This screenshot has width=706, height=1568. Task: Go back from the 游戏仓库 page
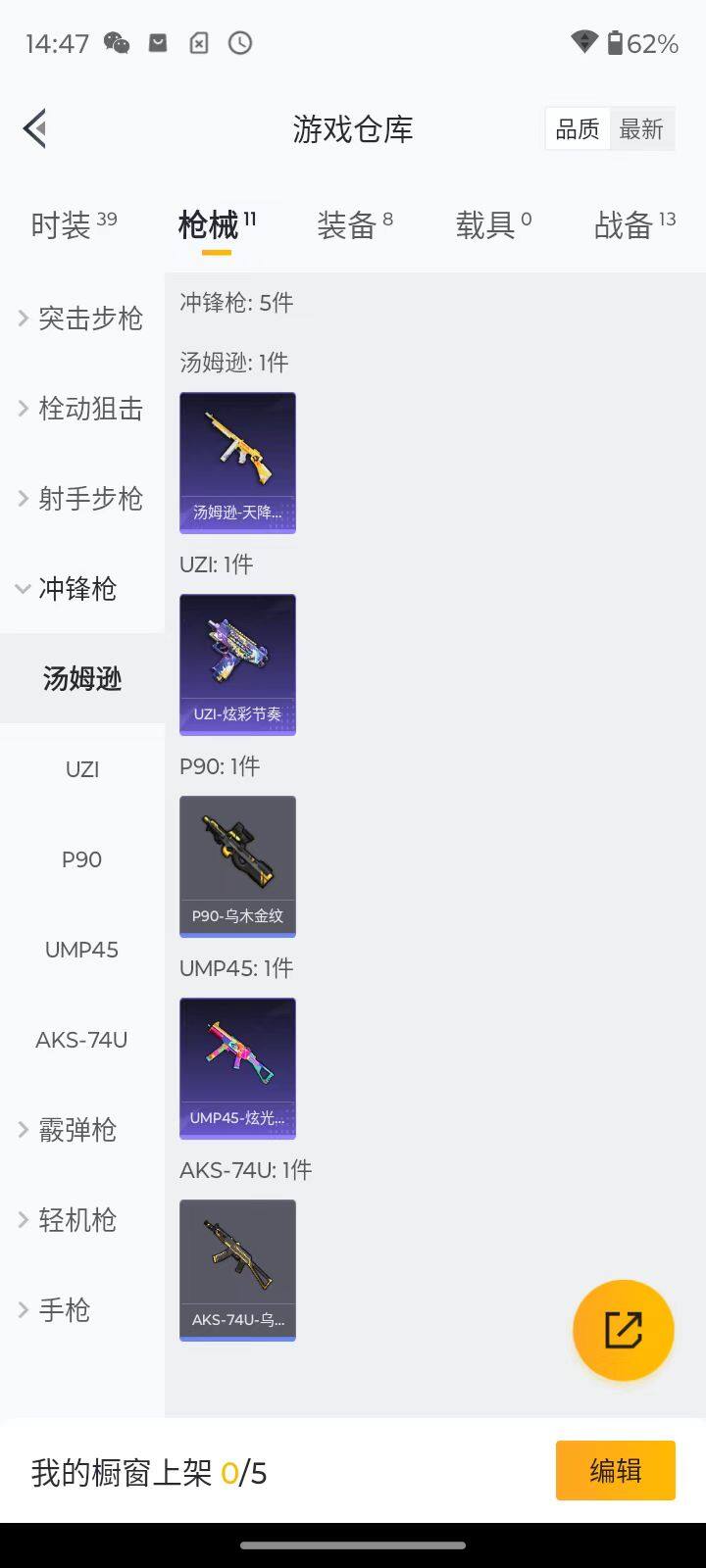point(35,128)
